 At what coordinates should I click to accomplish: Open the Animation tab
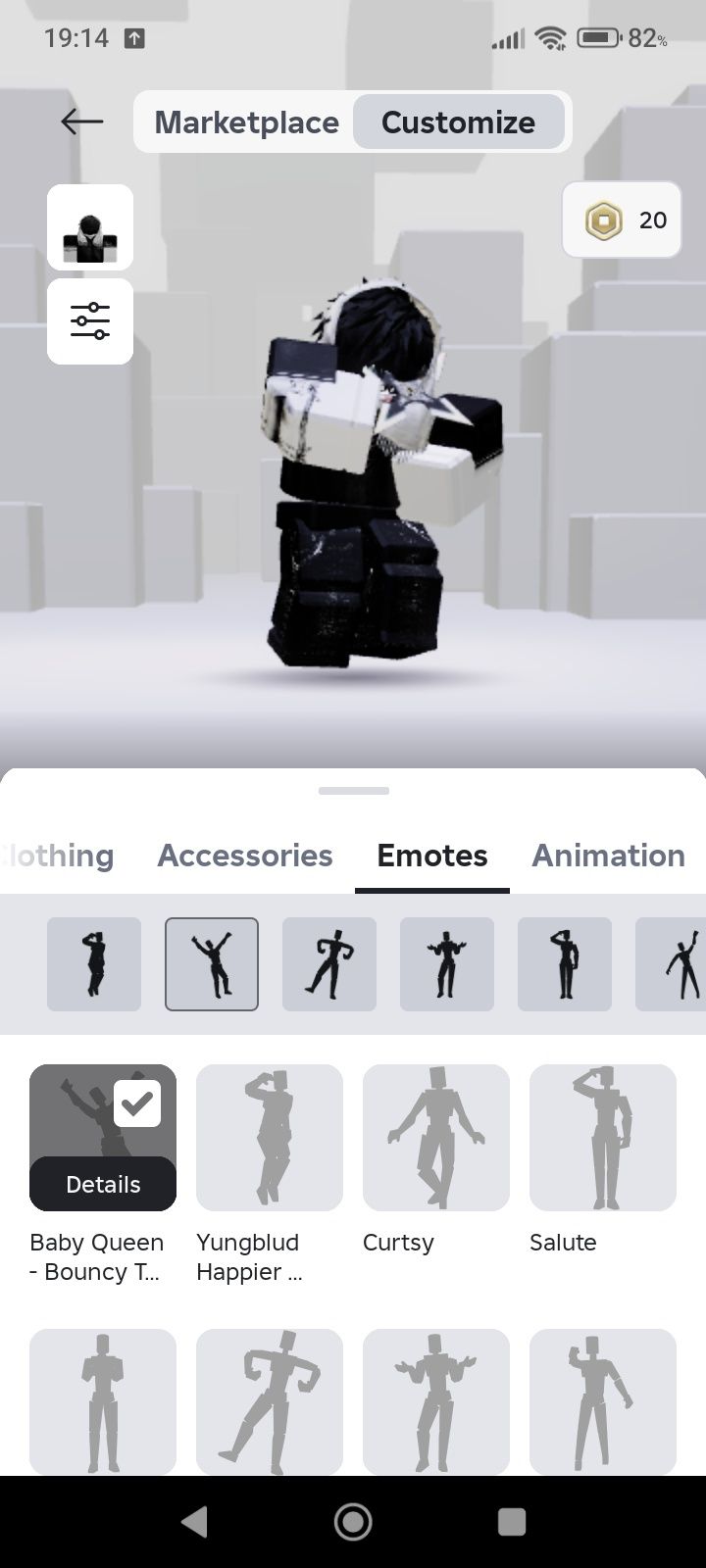pyautogui.click(x=608, y=856)
